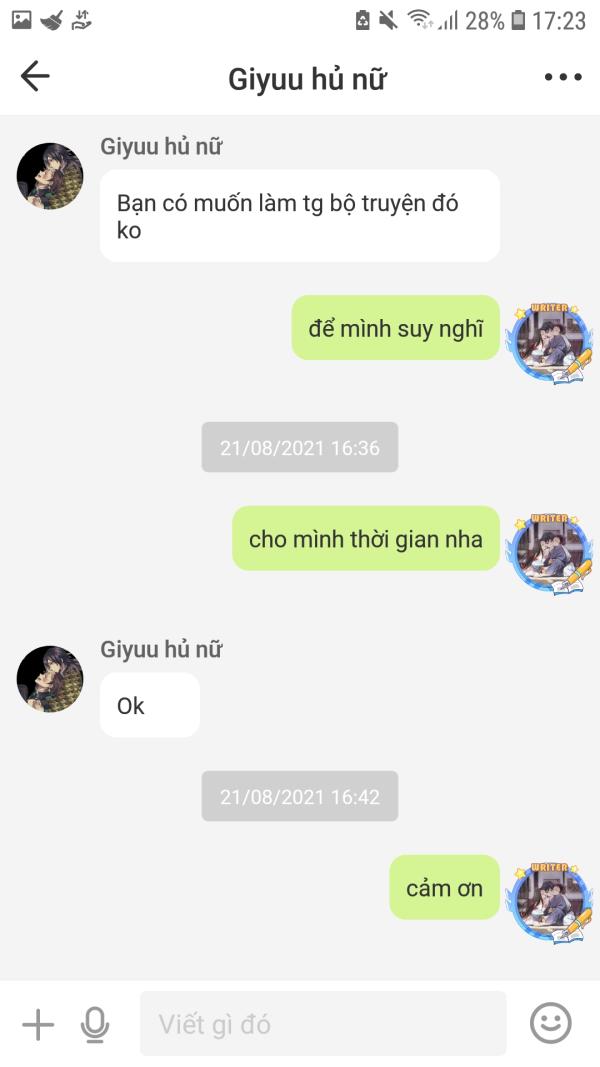This screenshot has width=600, height=1067.
Task: Tap the plus attachment icon
Action: point(38,1024)
